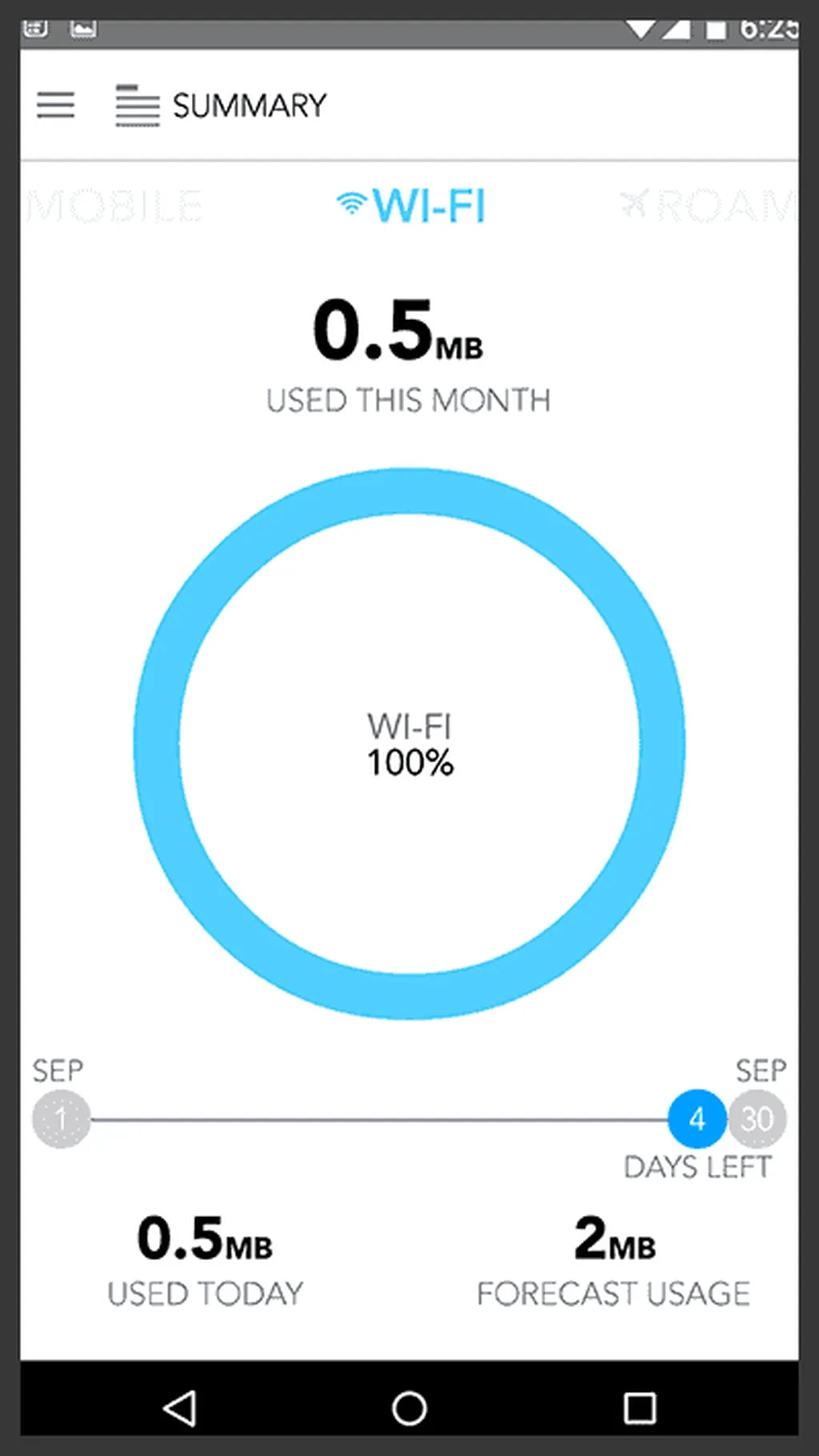Image resolution: width=819 pixels, height=1456 pixels.
Task: Tap the Wi-Fi 100% usage ring
Action: point(409,744)
